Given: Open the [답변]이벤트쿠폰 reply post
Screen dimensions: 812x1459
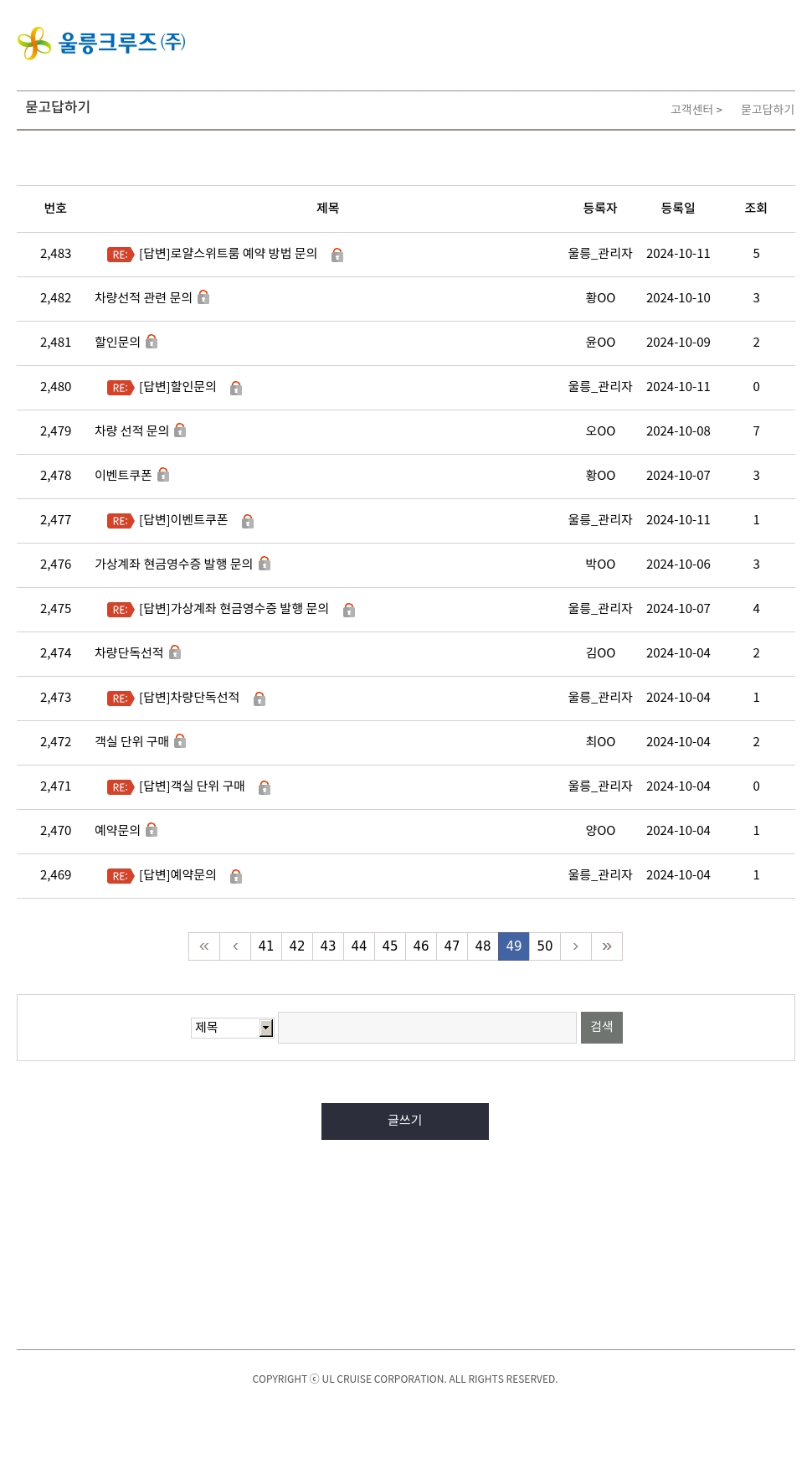Looking at the screenshot, I should pos(183,520).
